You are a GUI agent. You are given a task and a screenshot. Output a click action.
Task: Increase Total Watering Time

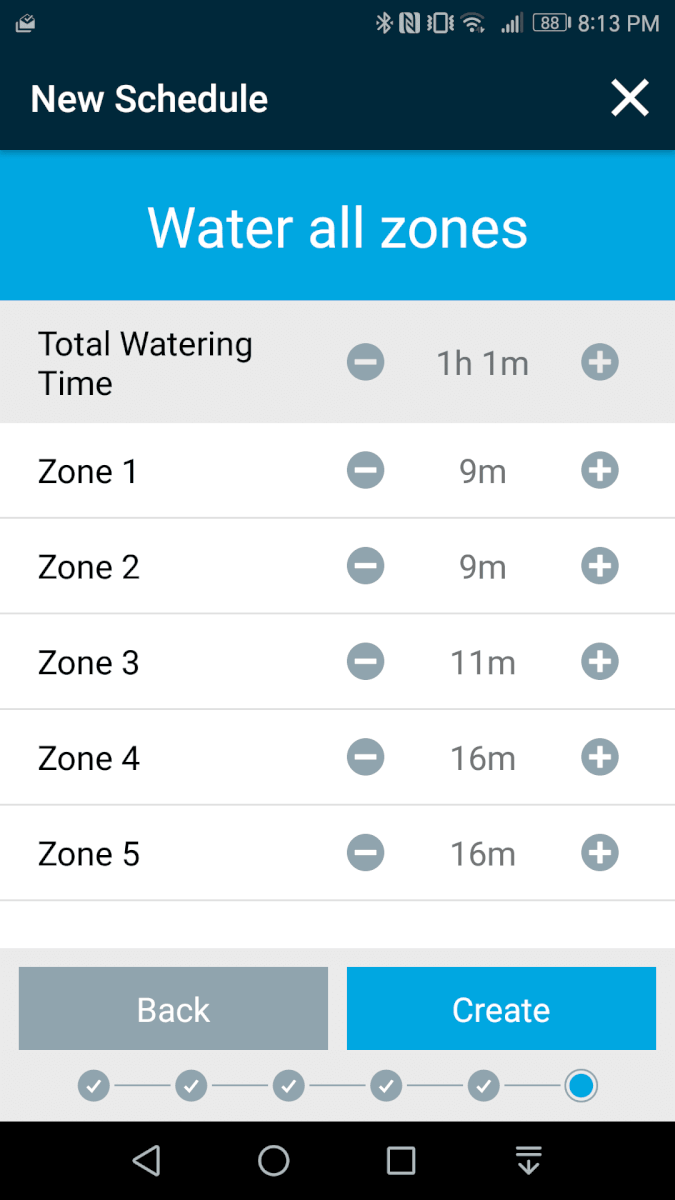600,362
